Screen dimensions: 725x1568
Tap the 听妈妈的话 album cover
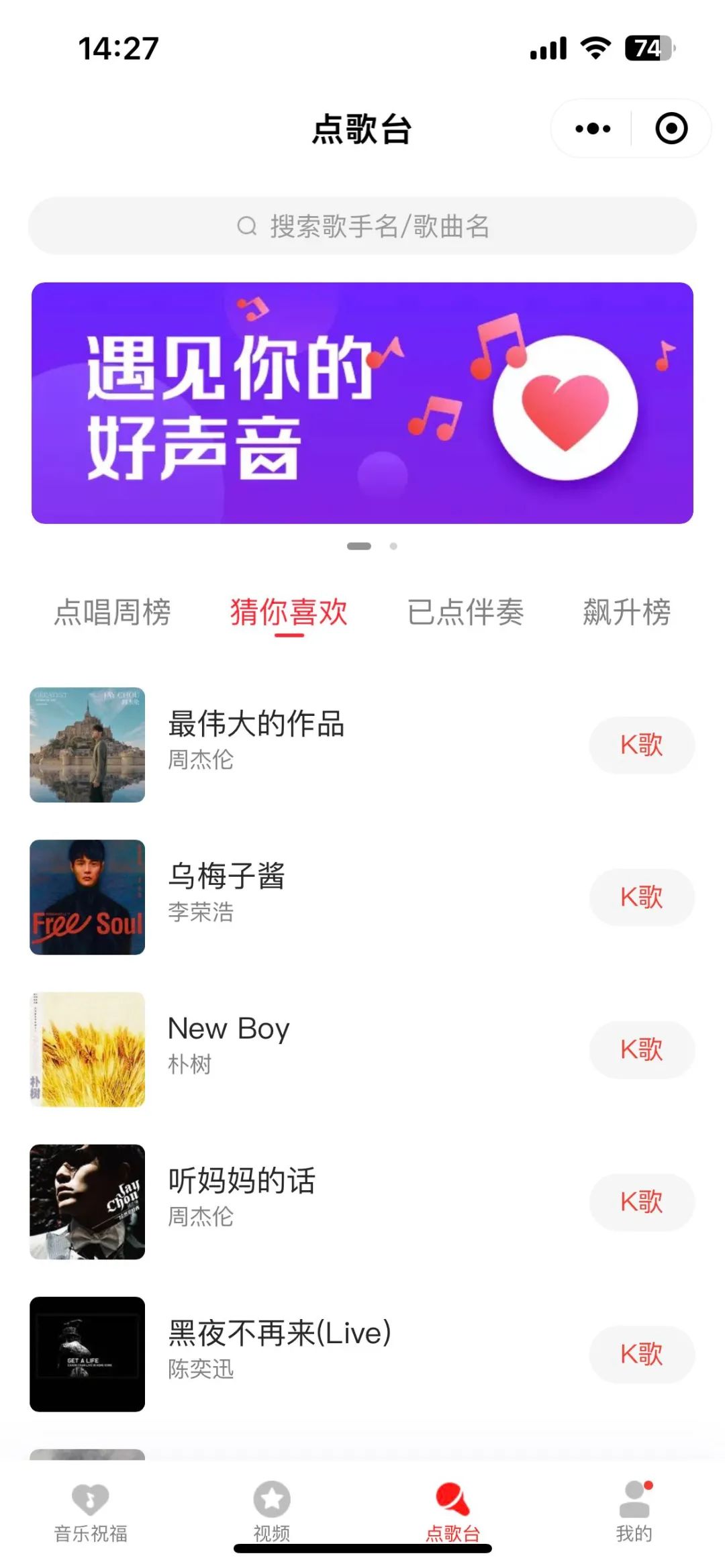[x=87, y=1203]
